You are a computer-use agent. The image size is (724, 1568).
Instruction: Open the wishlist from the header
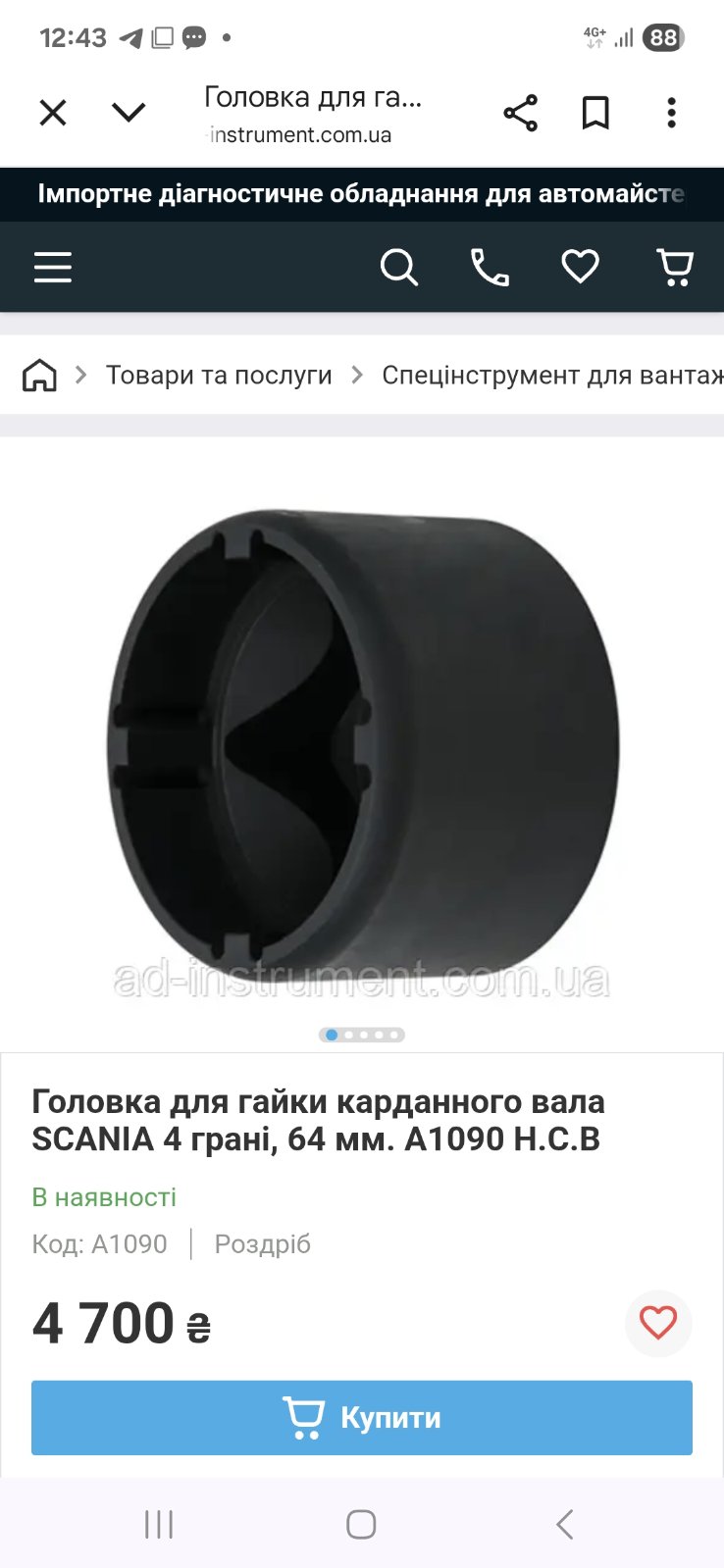click(580, 267)
